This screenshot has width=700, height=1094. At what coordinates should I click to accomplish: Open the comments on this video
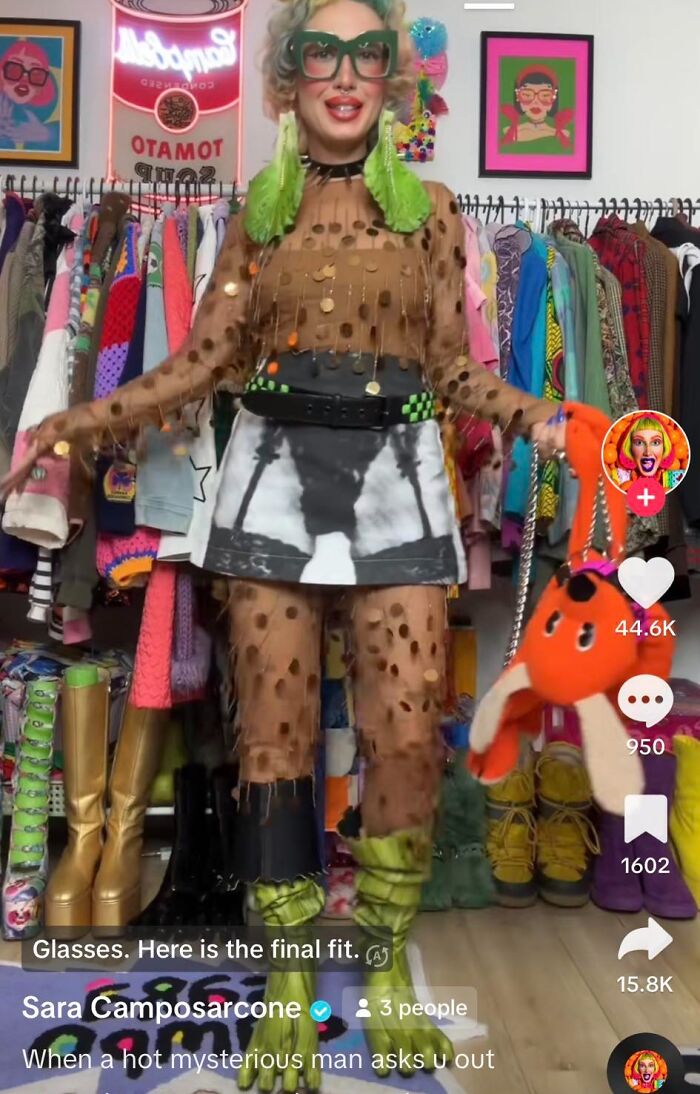point(645,701)
